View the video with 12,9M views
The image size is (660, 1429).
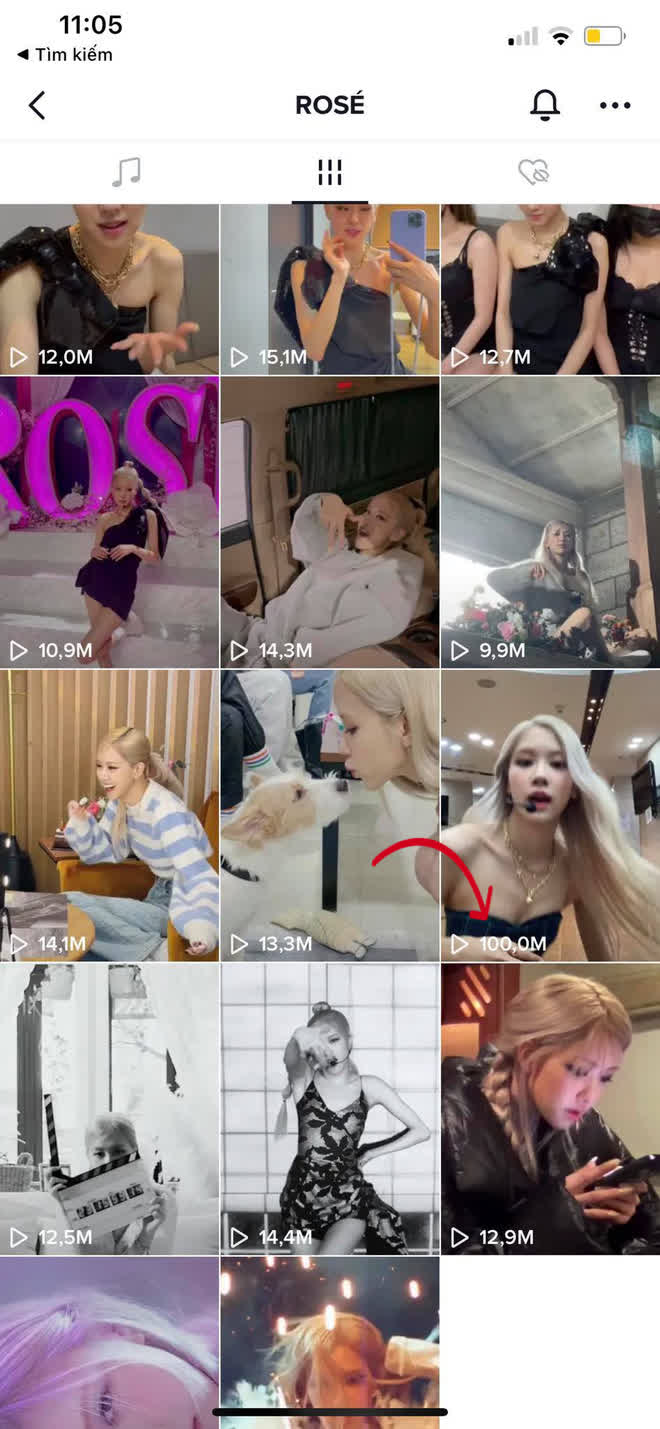pos(551,1108)
